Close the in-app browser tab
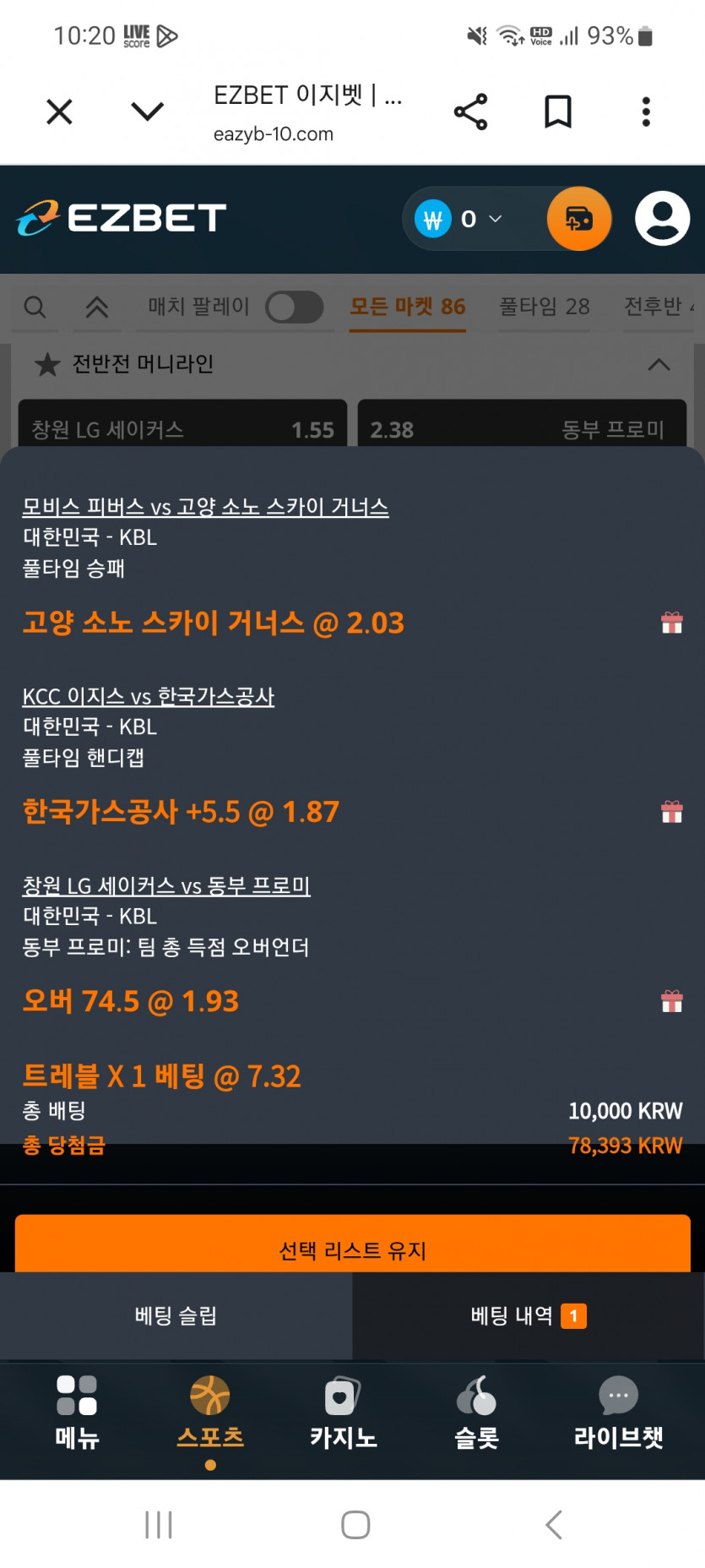705x1568 pixels. click(x=59, y=112)
